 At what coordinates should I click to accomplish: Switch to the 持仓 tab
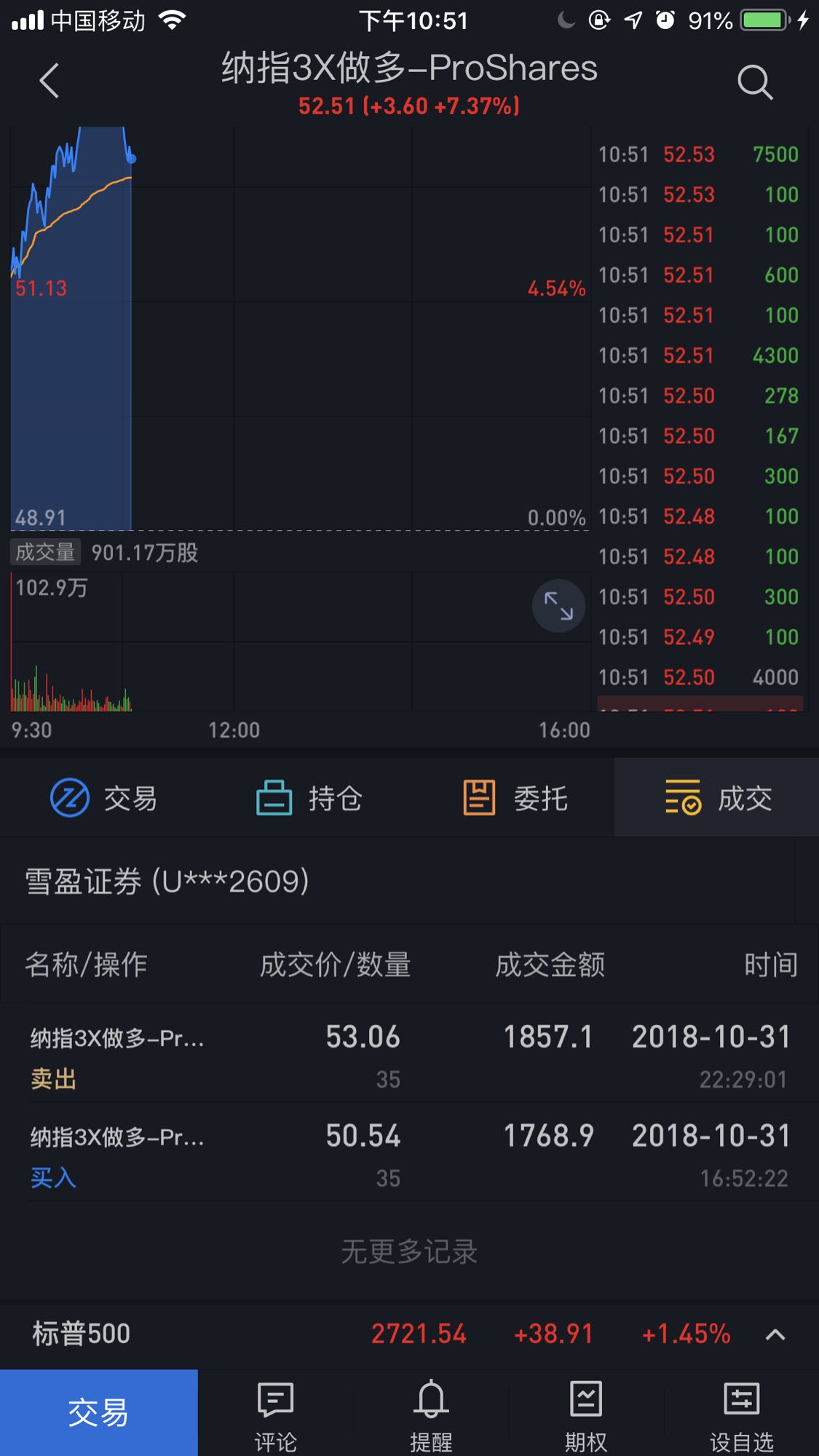point(308,798)
